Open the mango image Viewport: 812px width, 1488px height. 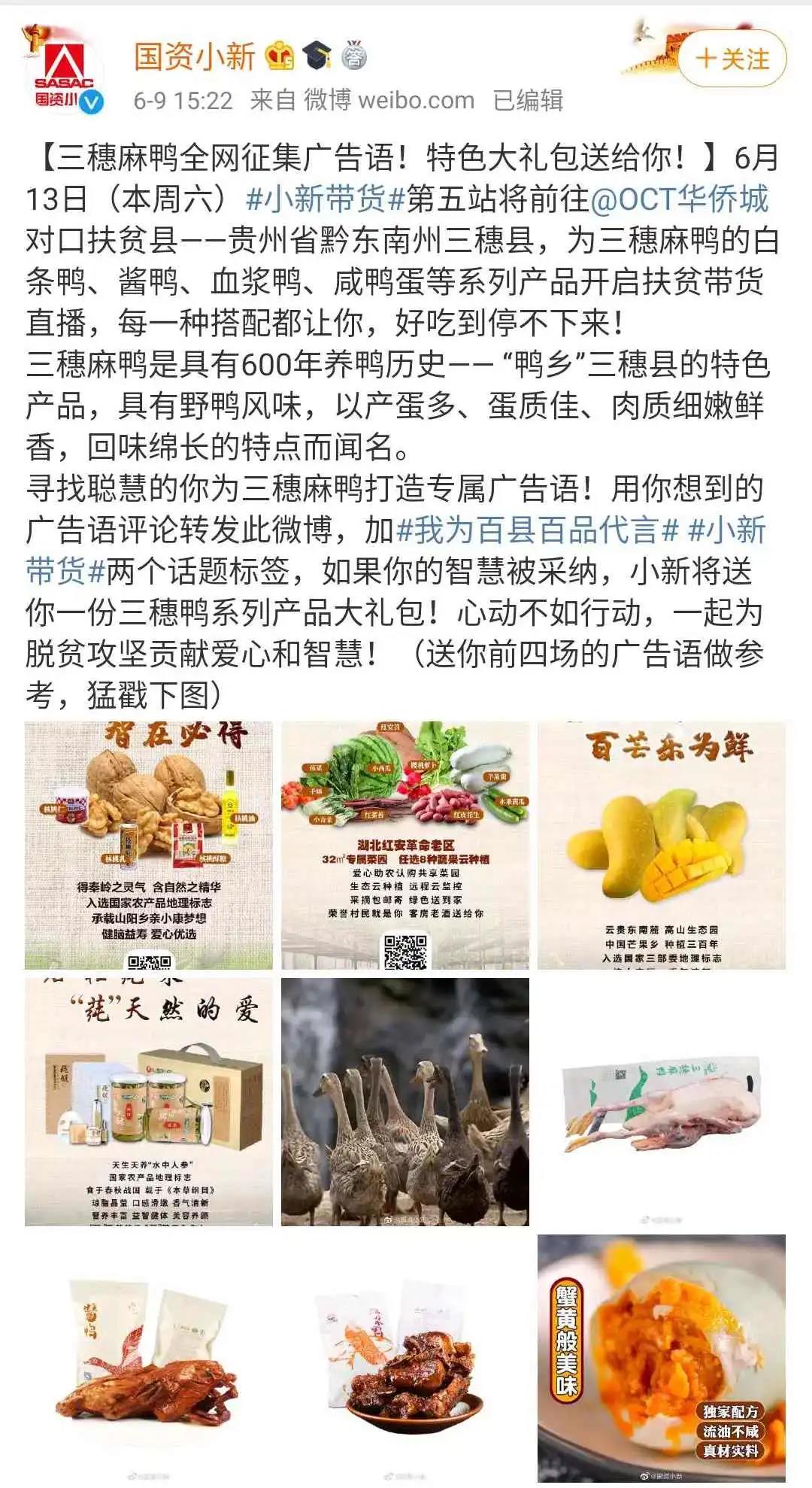pos(662,845)
